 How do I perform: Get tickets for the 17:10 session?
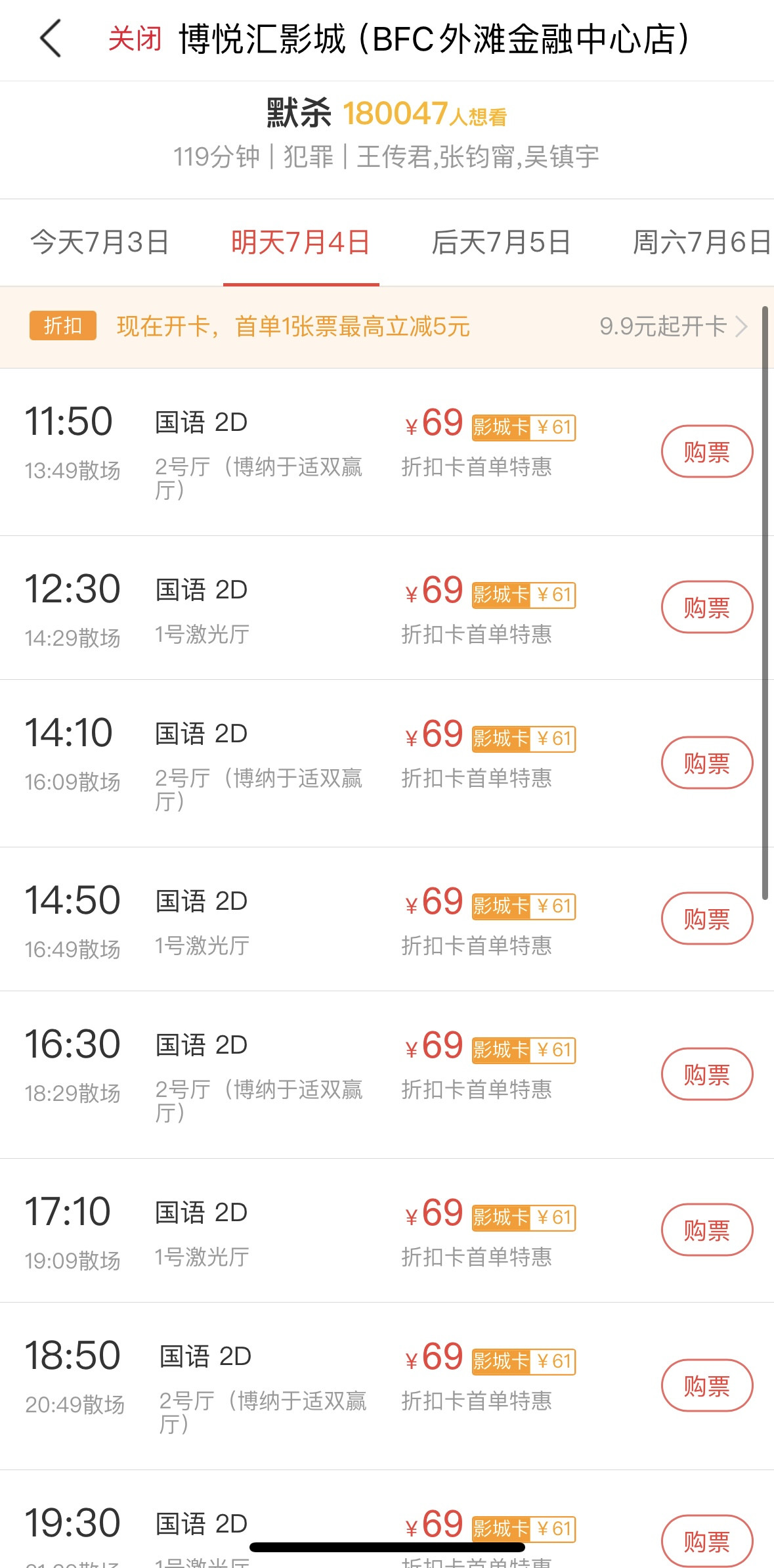click(706, 1230)
